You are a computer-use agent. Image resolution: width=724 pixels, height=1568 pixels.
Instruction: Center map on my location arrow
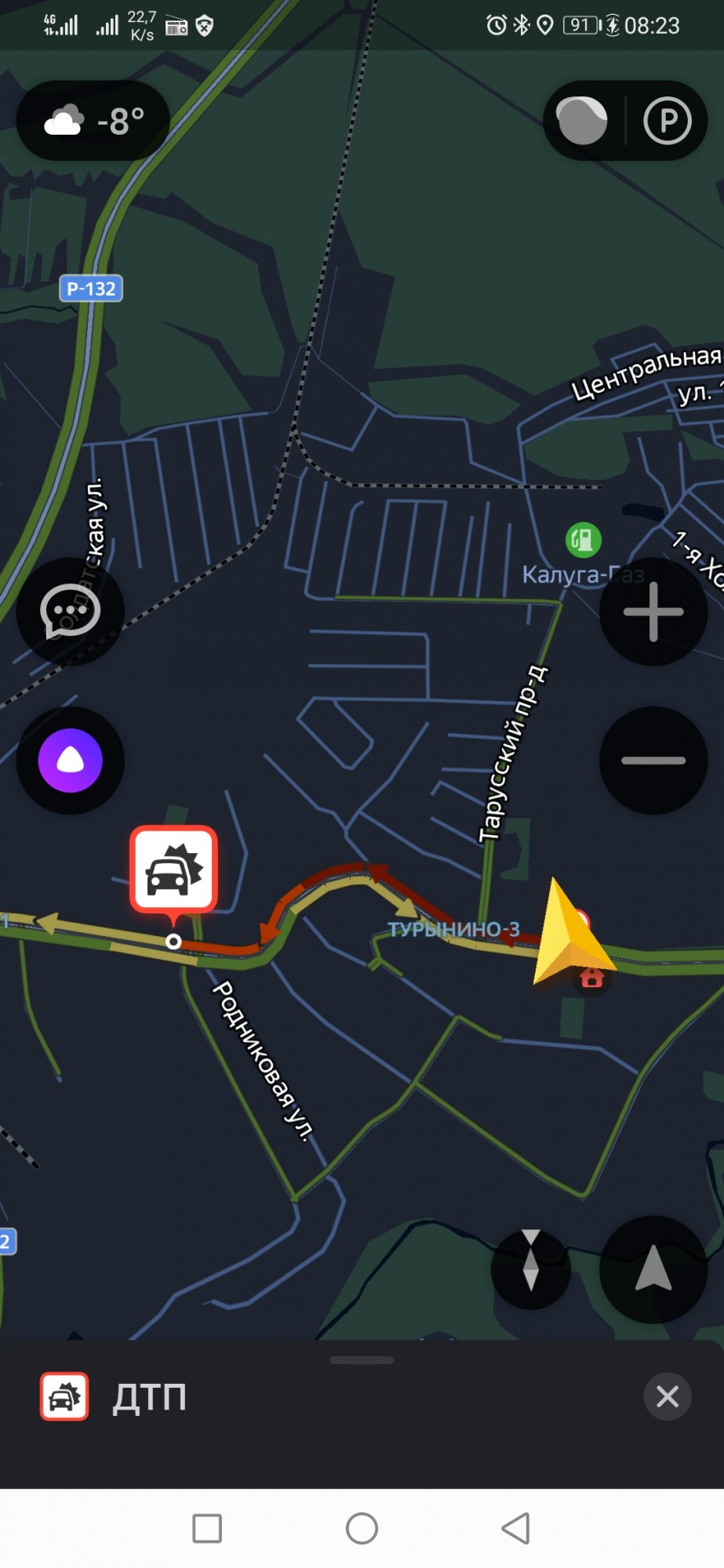pos(653,1269)
